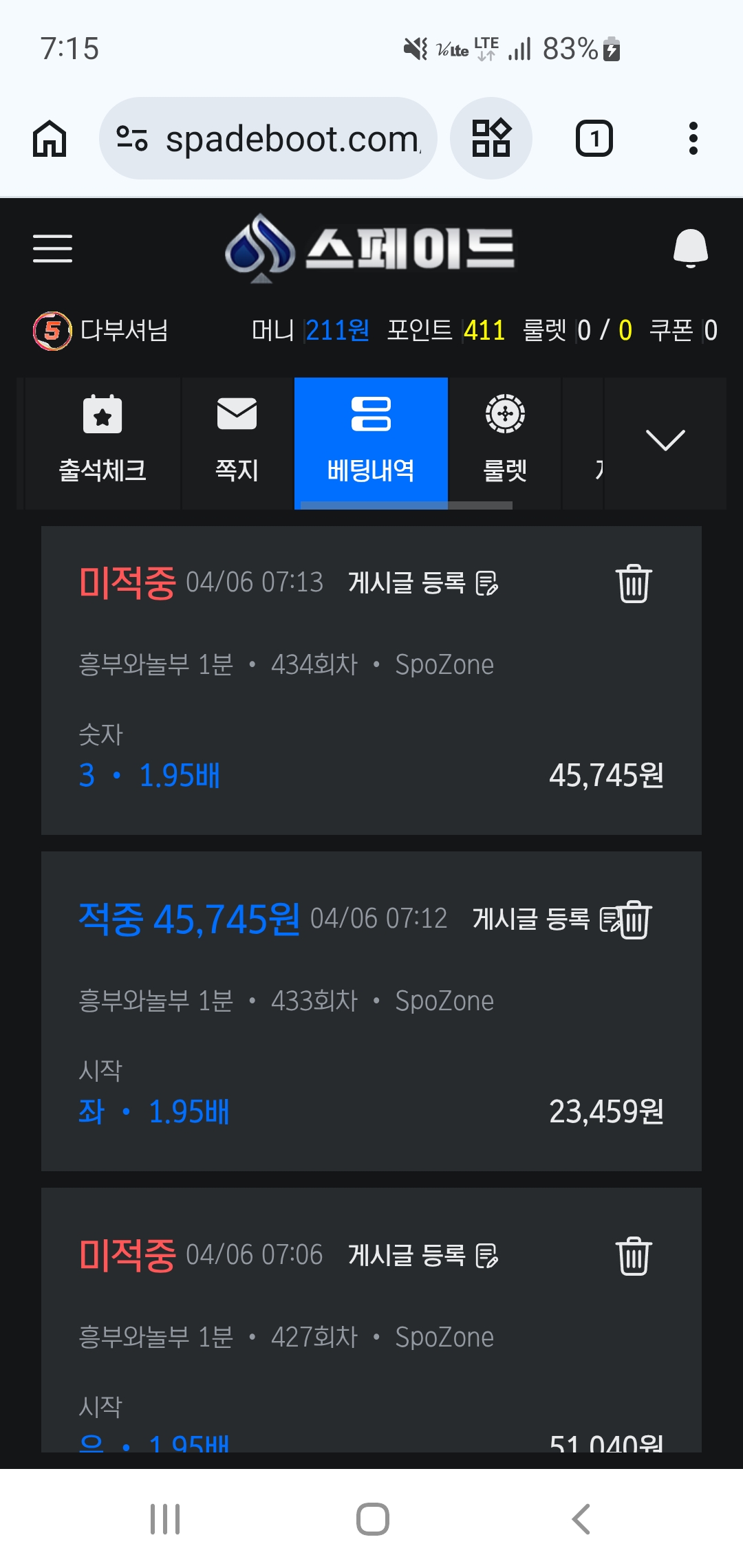Tap 게시글 등록 for 427회차 bet

422,1256
